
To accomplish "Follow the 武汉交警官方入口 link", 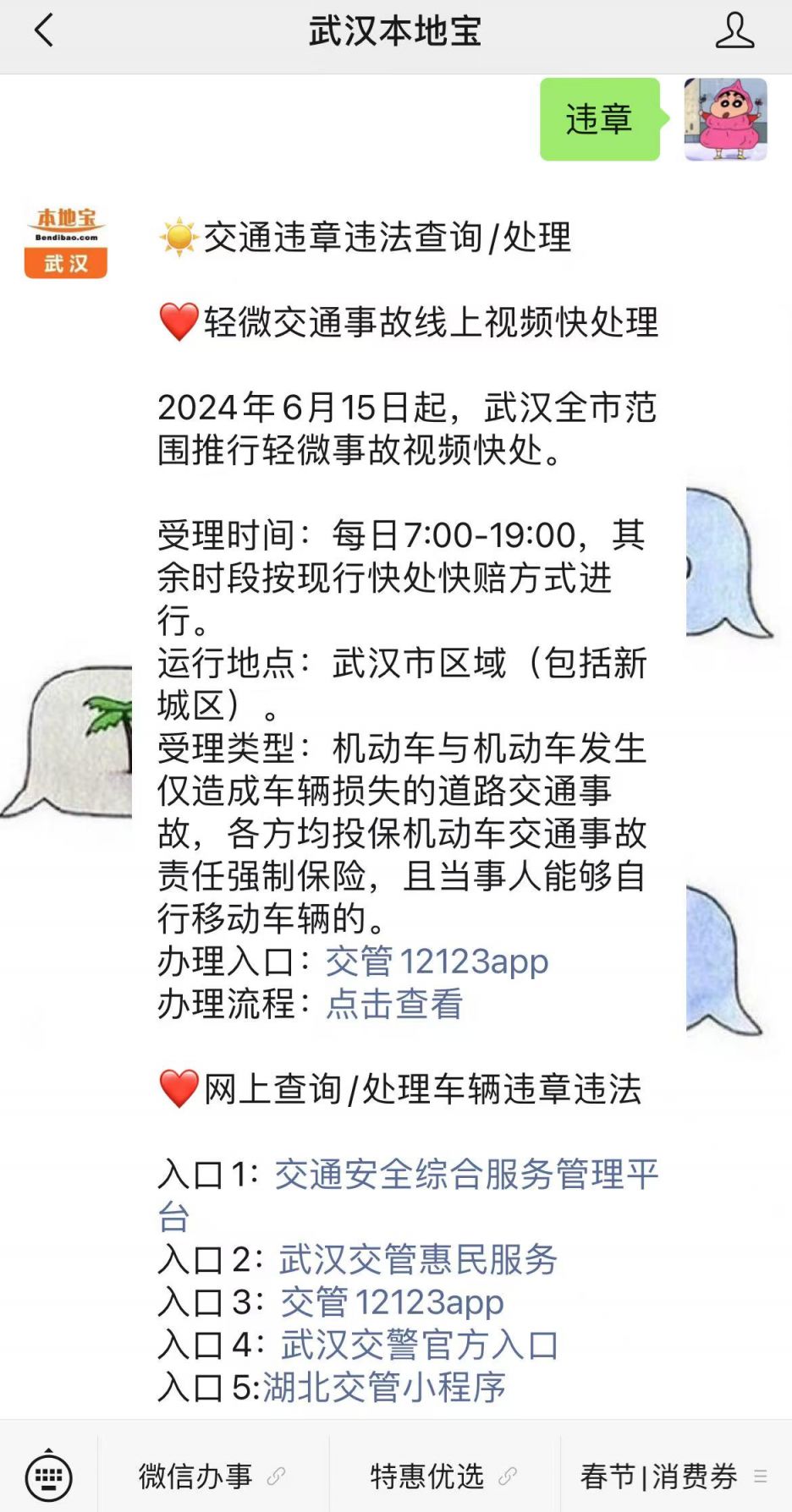I will click(420, 1345).
